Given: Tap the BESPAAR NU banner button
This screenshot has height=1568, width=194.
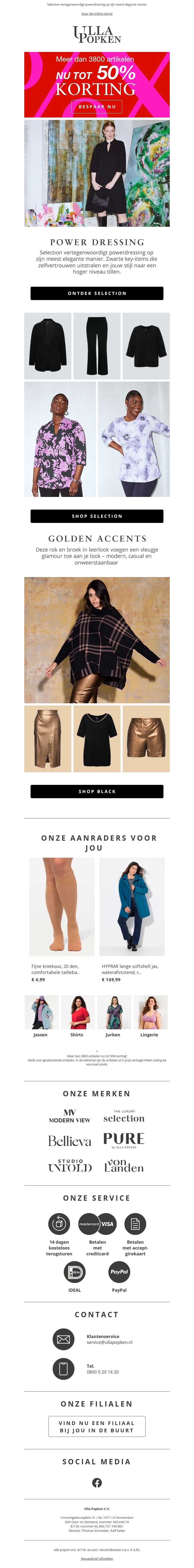Looking at the screenshot, I should coord(97,107).
